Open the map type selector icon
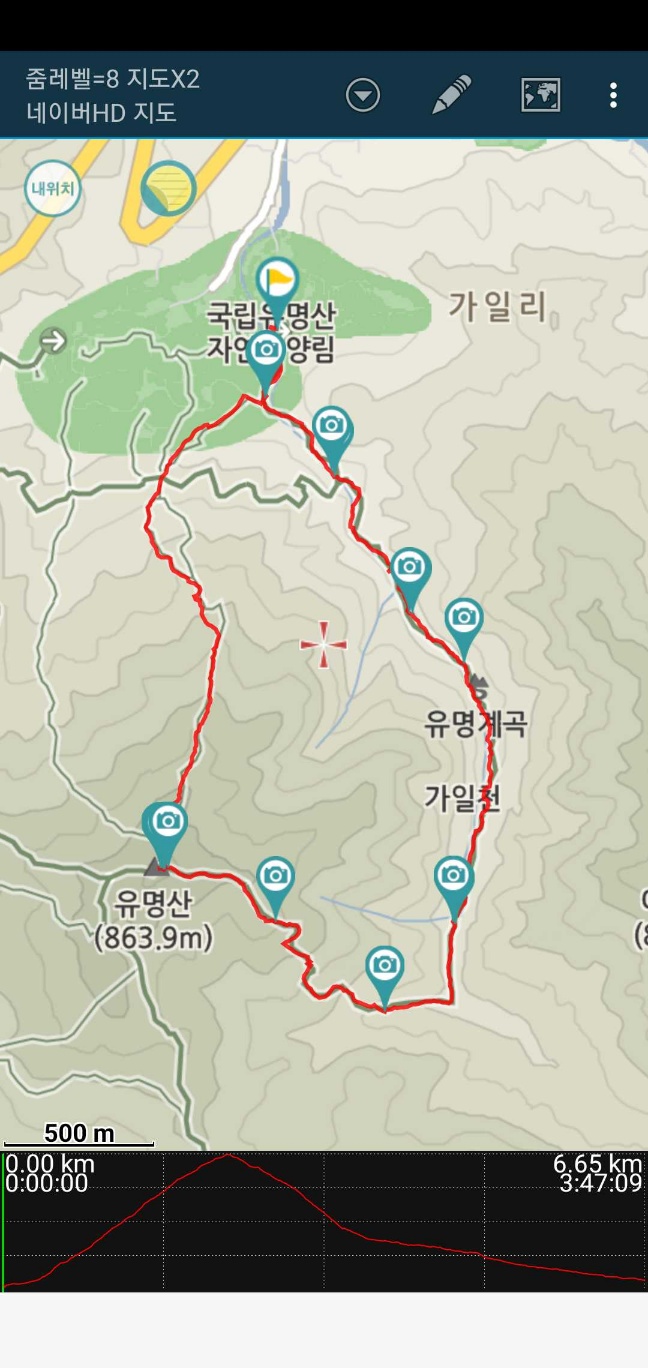Image resolution: width=648 pixels, height=1368 pixels. tap(540, 95)
